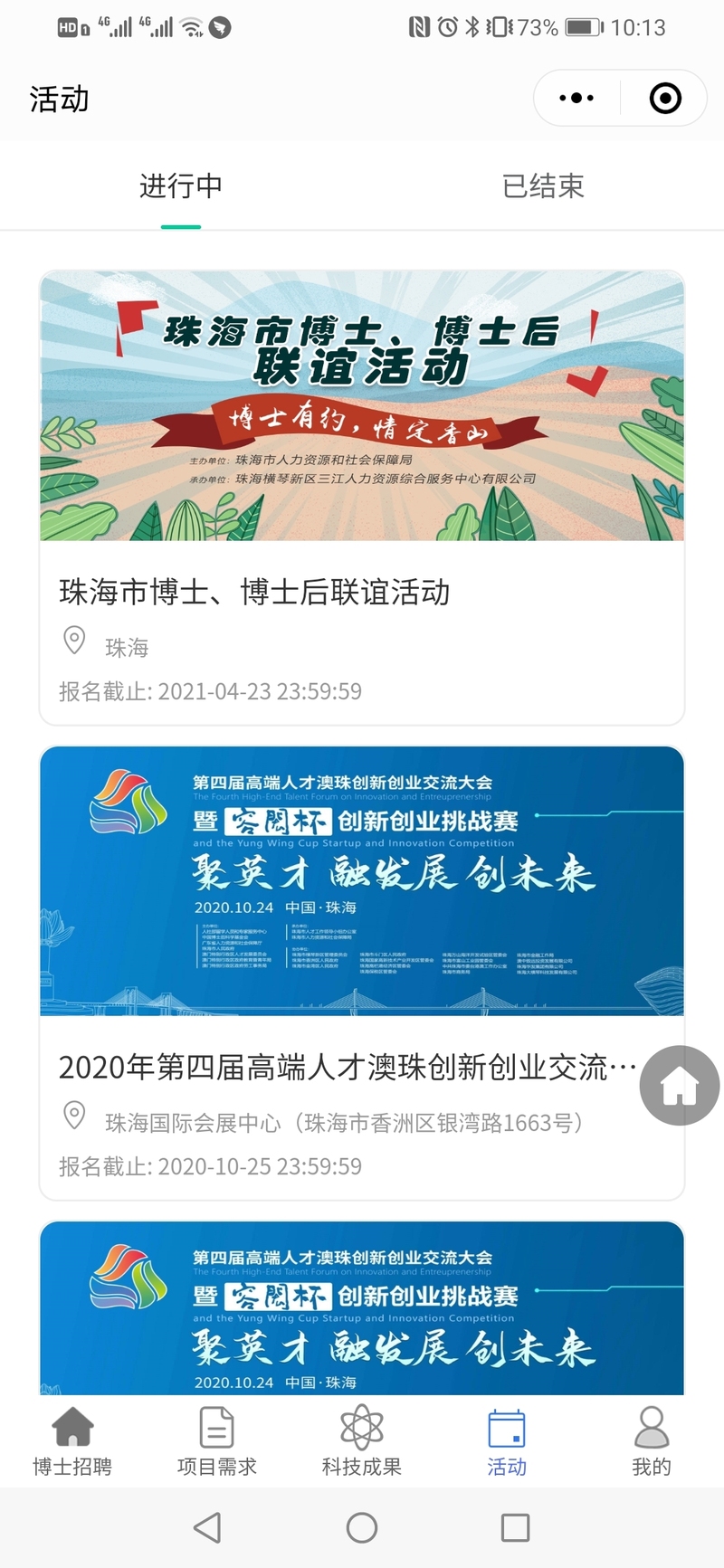Open 我的 profile tab
Screen dimensions: 724x1568
pyautogui.click(x=652, y=1442)
